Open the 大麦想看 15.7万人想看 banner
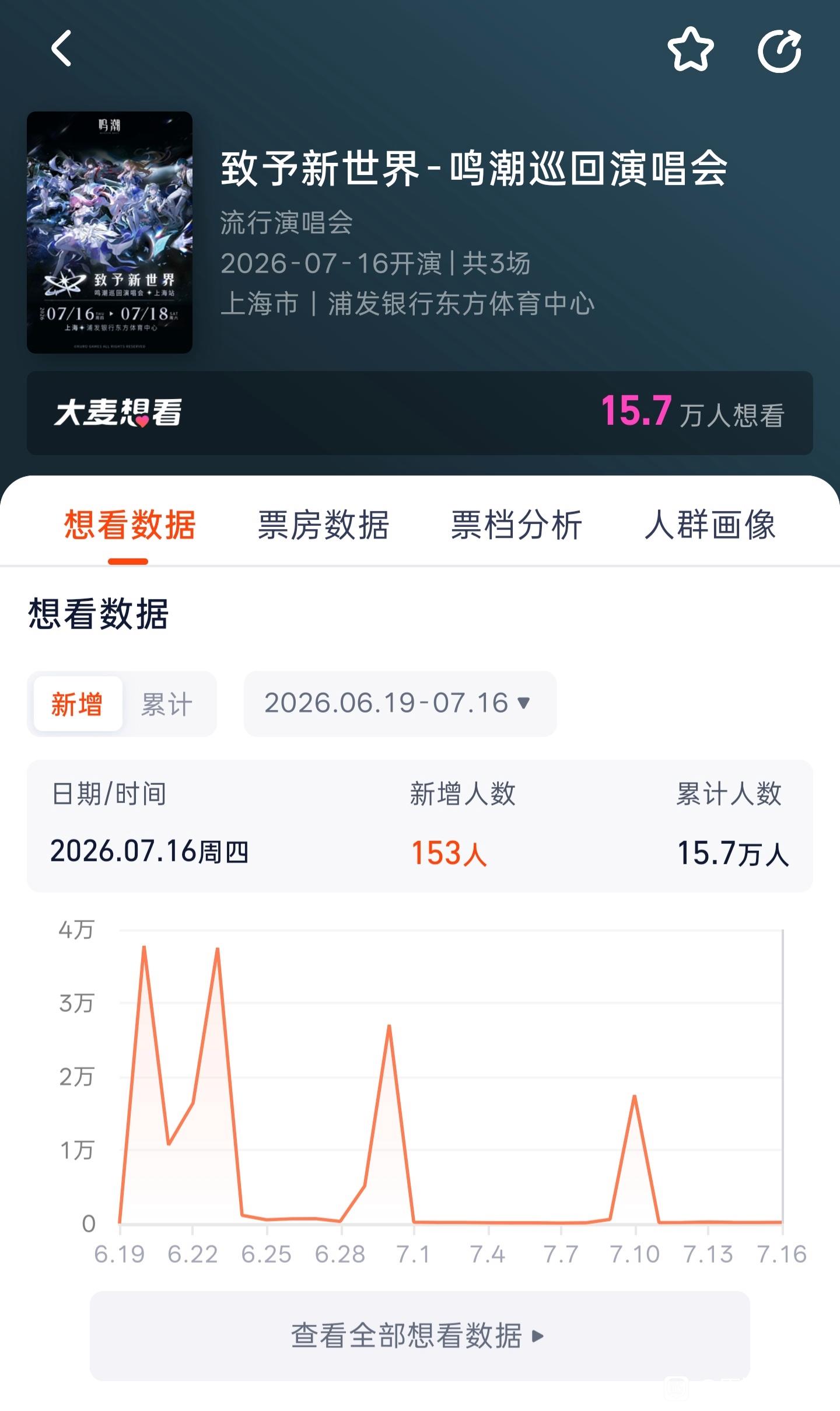The image size is (840, 1411). (x=420, y=413)
